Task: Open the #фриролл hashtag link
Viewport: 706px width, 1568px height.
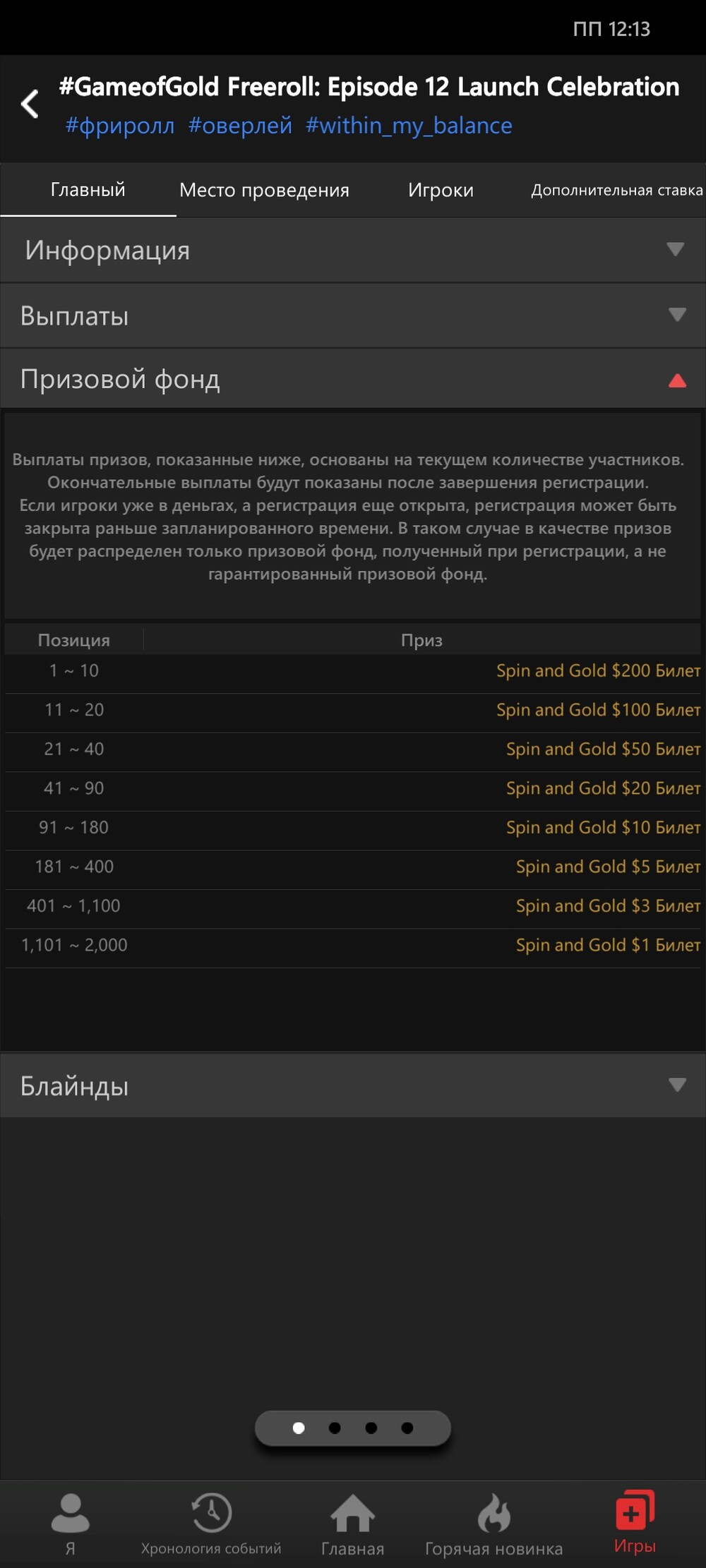Action: [119, 126]
